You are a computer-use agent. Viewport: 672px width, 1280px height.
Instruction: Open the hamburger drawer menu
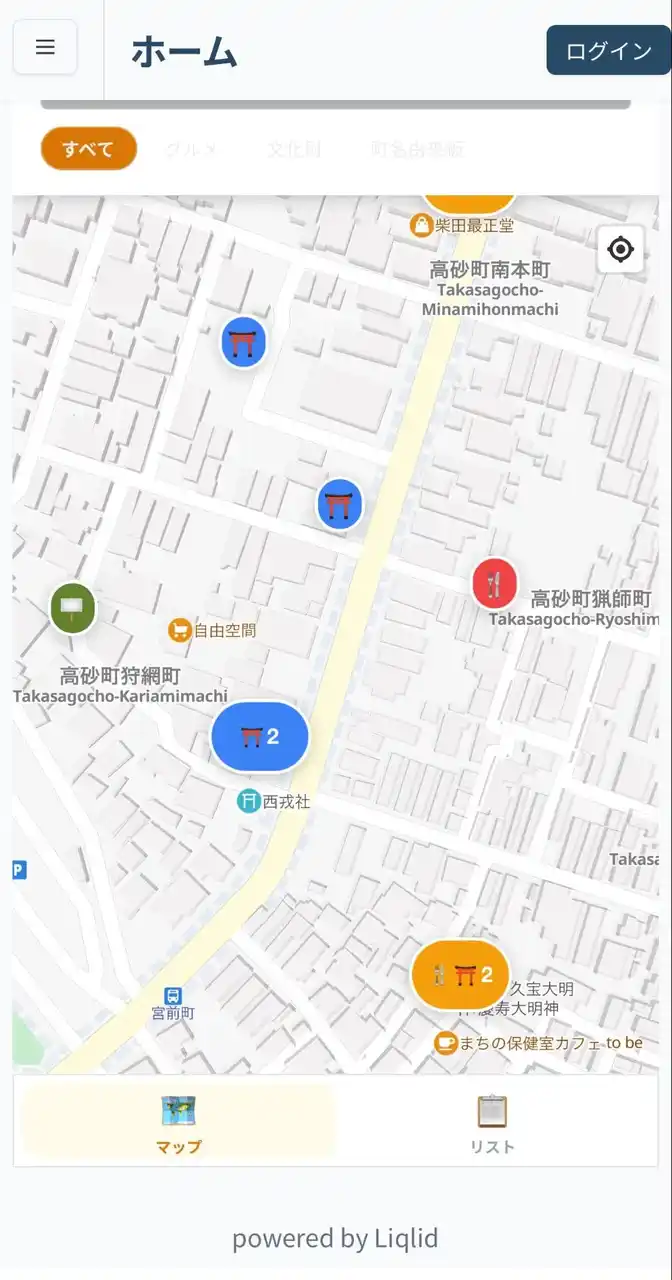(45, 47)
